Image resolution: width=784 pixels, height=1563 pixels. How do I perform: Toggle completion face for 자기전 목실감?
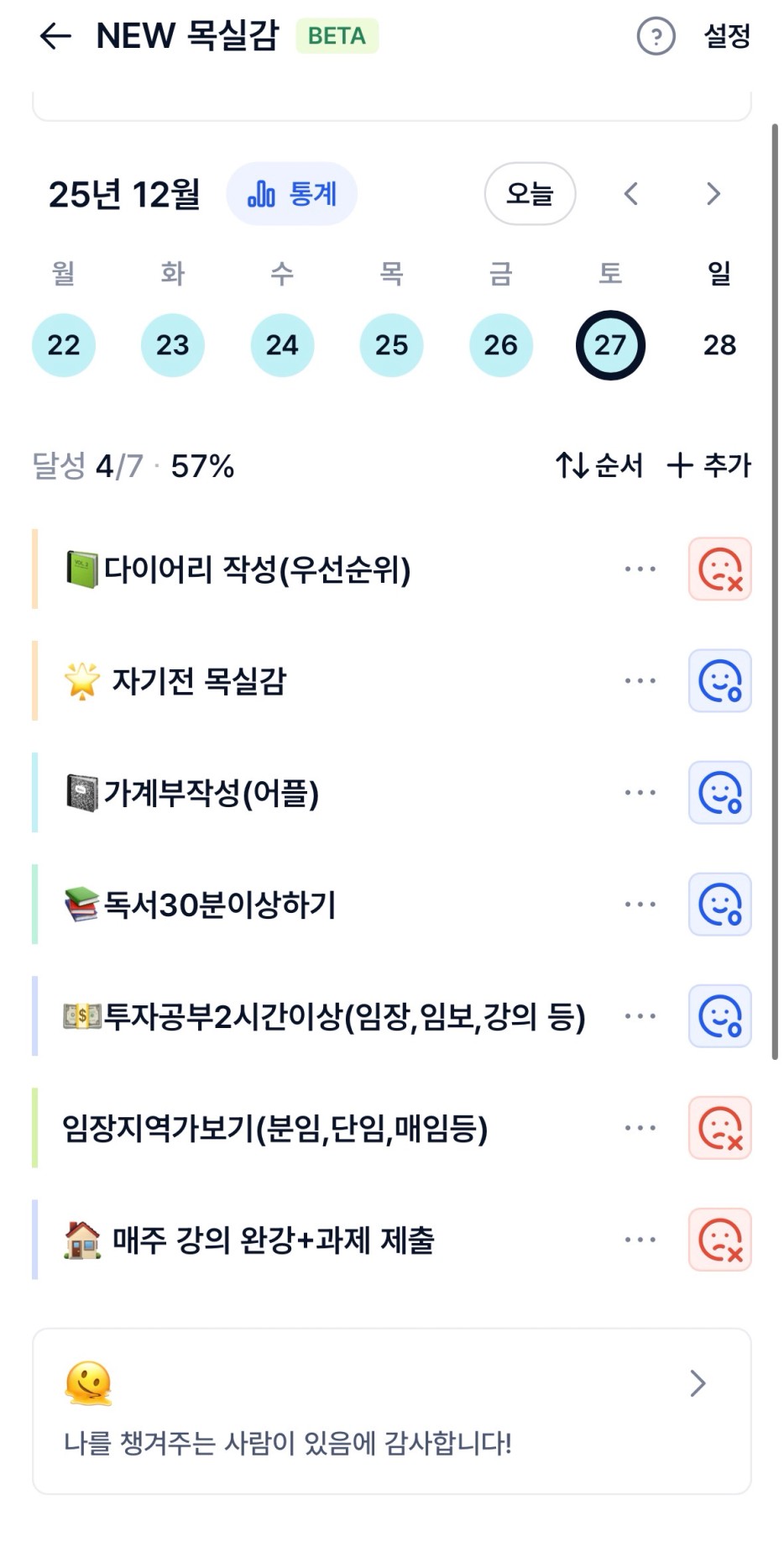point(719,681)
